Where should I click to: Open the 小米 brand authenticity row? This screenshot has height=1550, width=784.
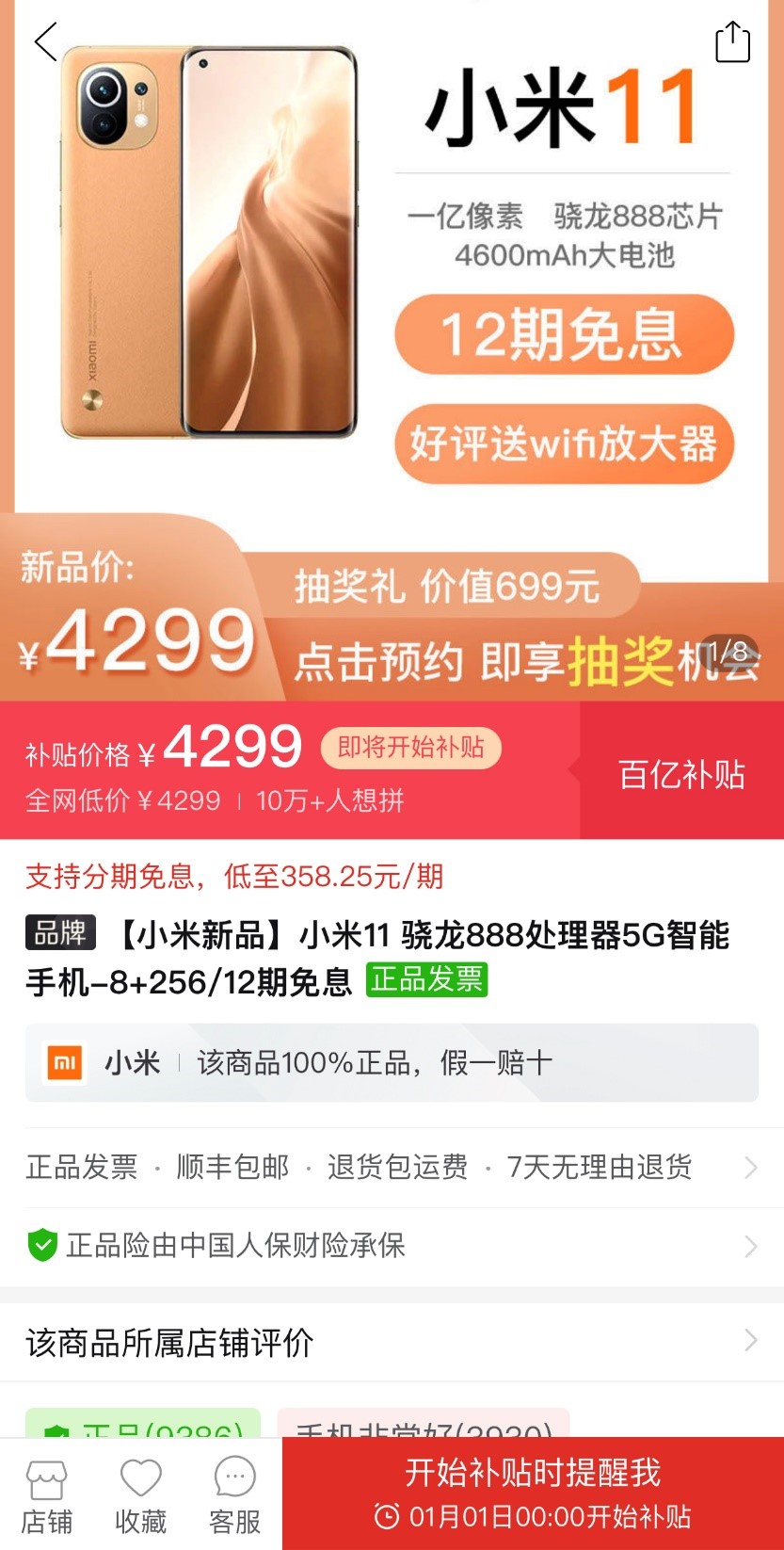392,1063
